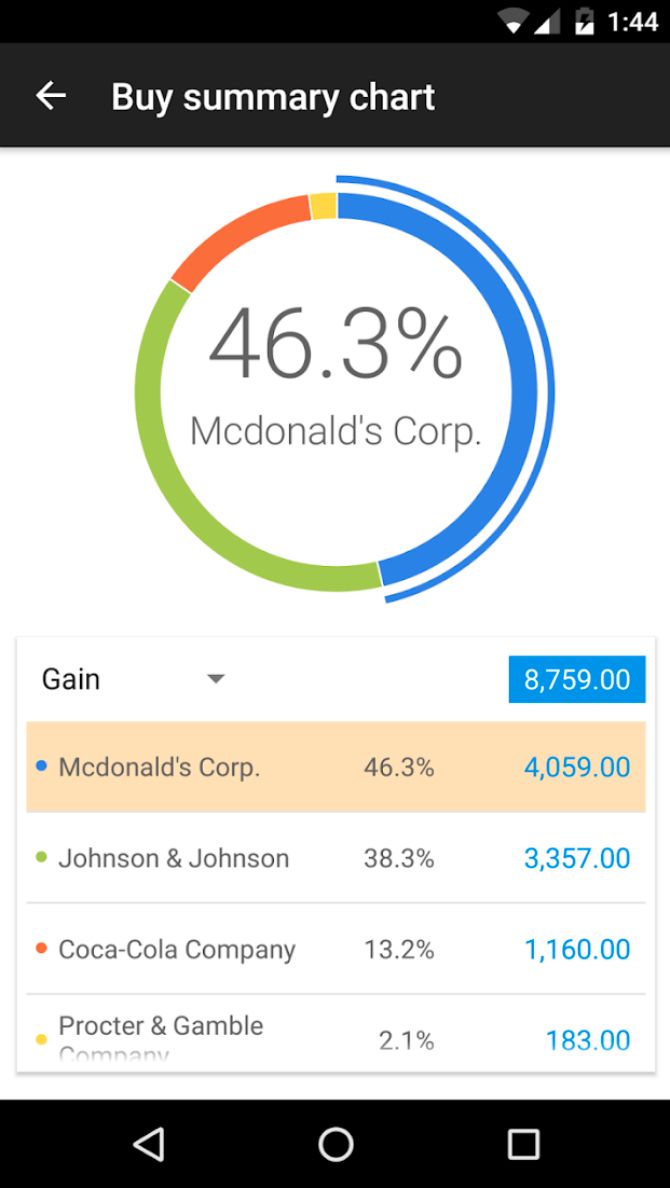
Task: Select the Johnson & Johnson row
Action: click(335, 858)
